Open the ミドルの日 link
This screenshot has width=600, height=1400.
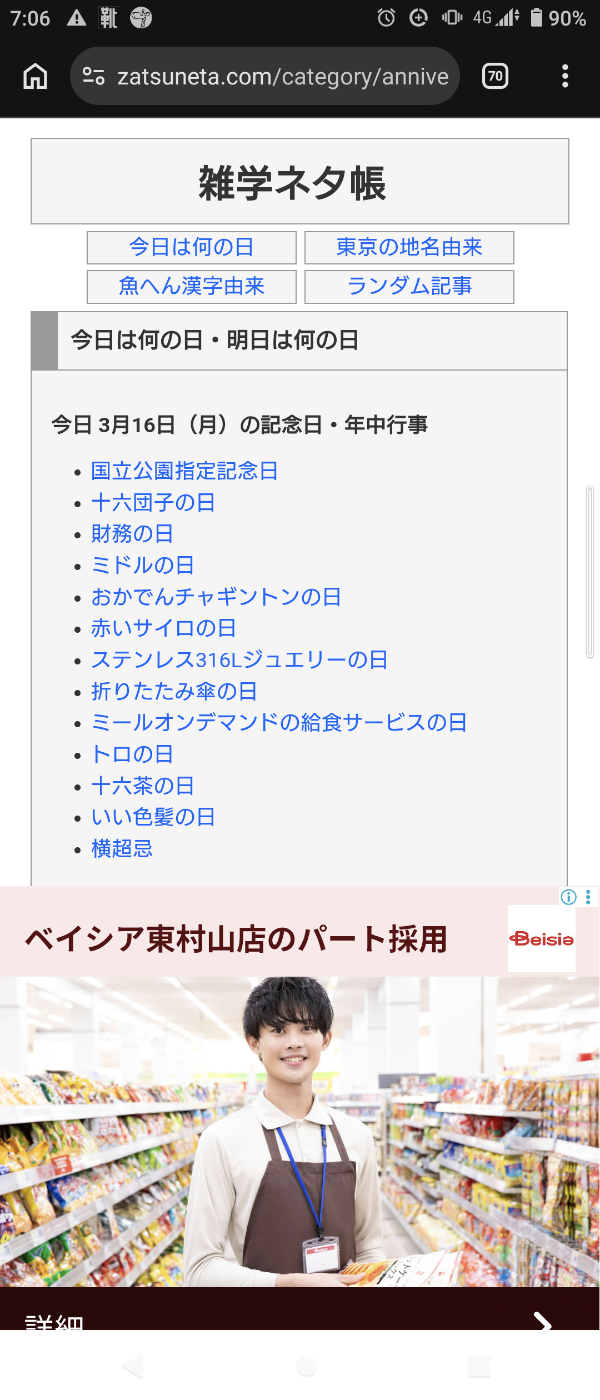coord(143,565)
